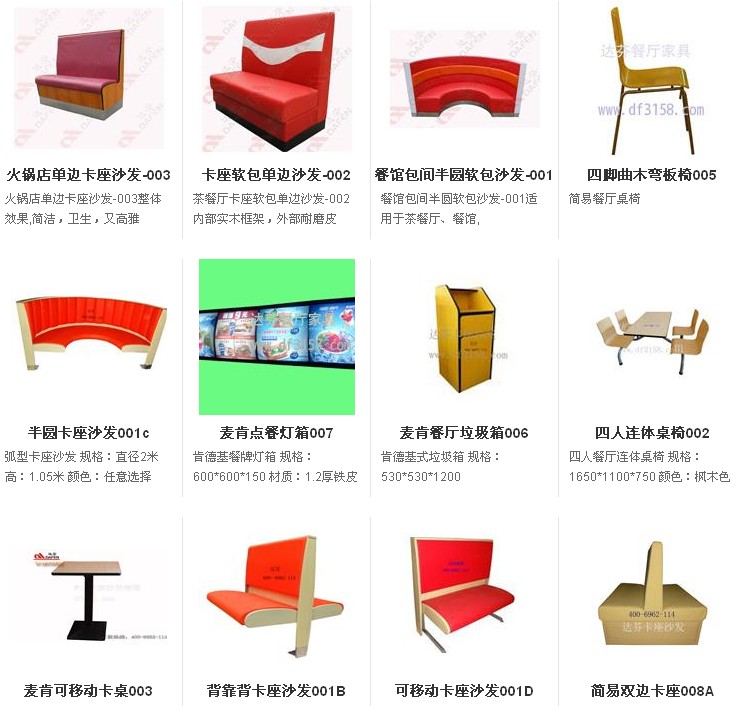Select 简易双边卡座008A item
The image size is (738, 706).
(x=651, y=691)
